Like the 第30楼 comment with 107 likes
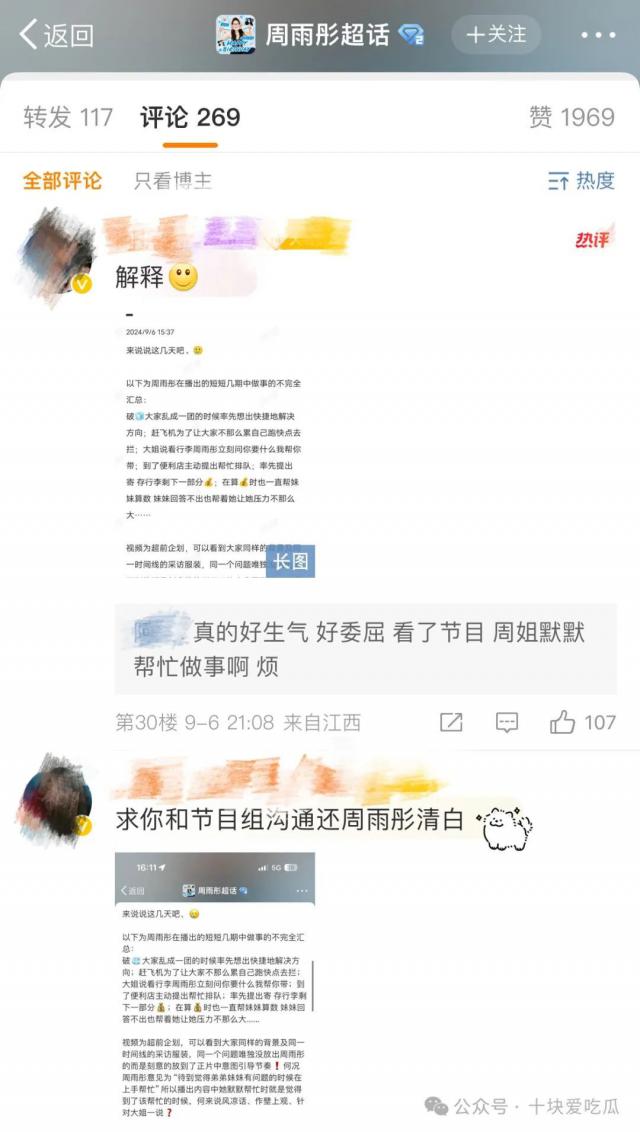The height and width of the screenshot is (1132, 640). coord(583,722)
